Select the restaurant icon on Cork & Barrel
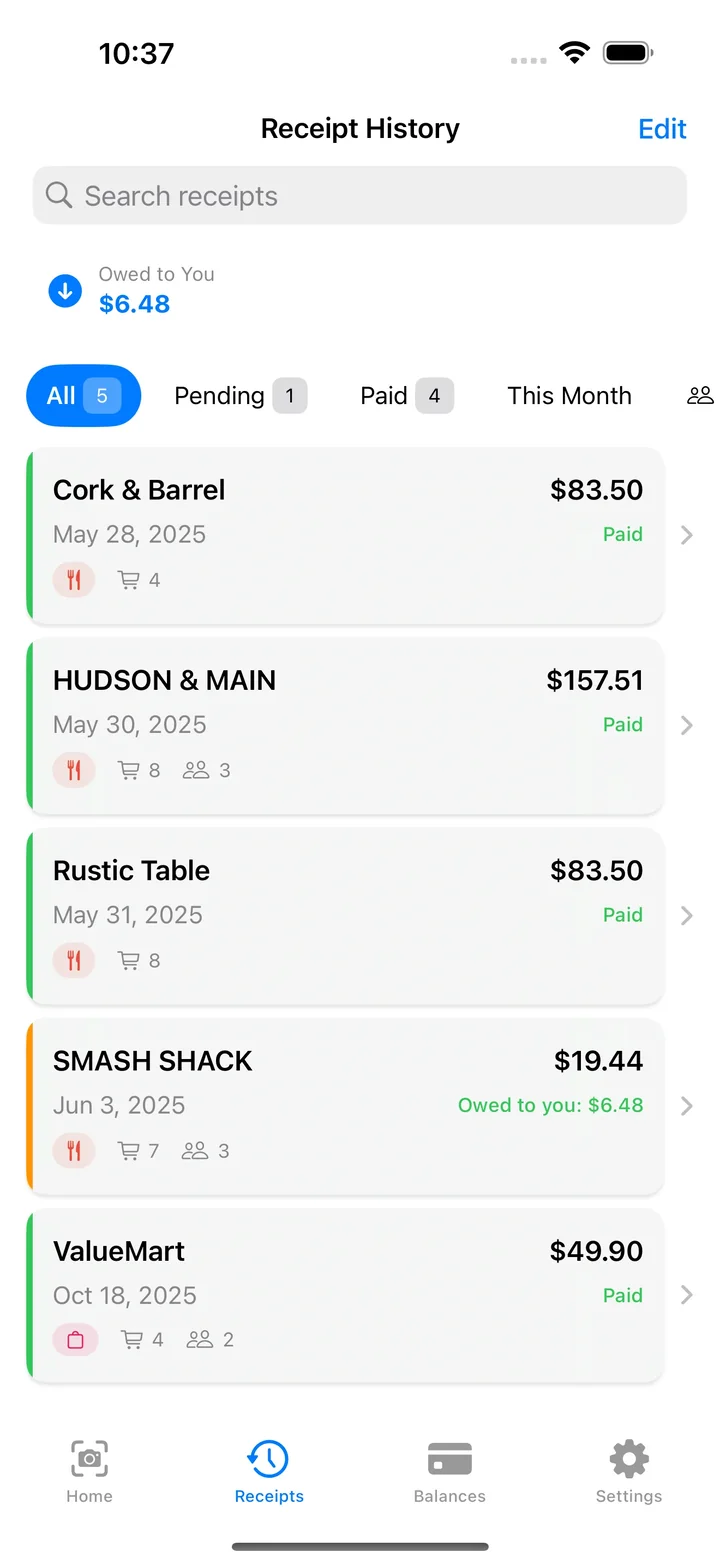 click(73, 579)
